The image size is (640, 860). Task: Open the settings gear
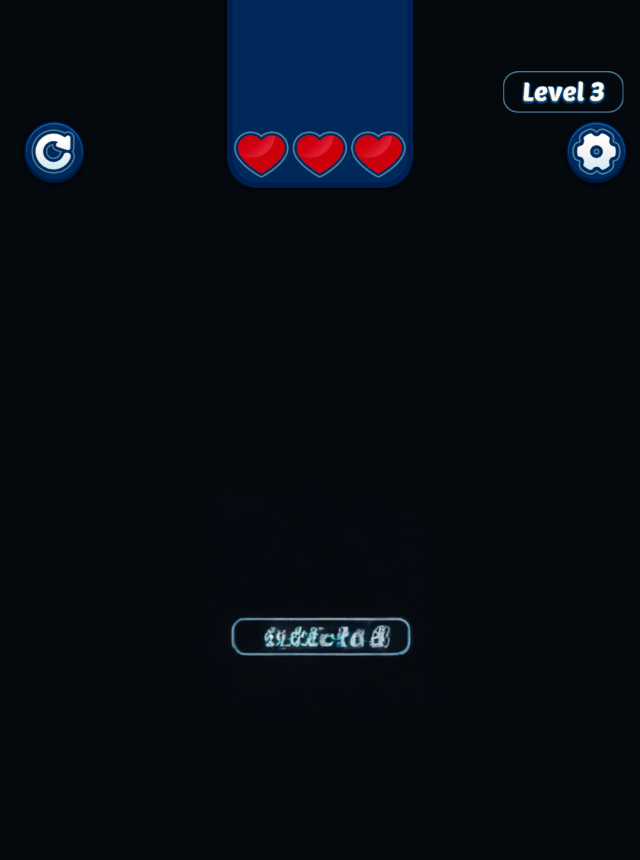click(x=596, y=152)
